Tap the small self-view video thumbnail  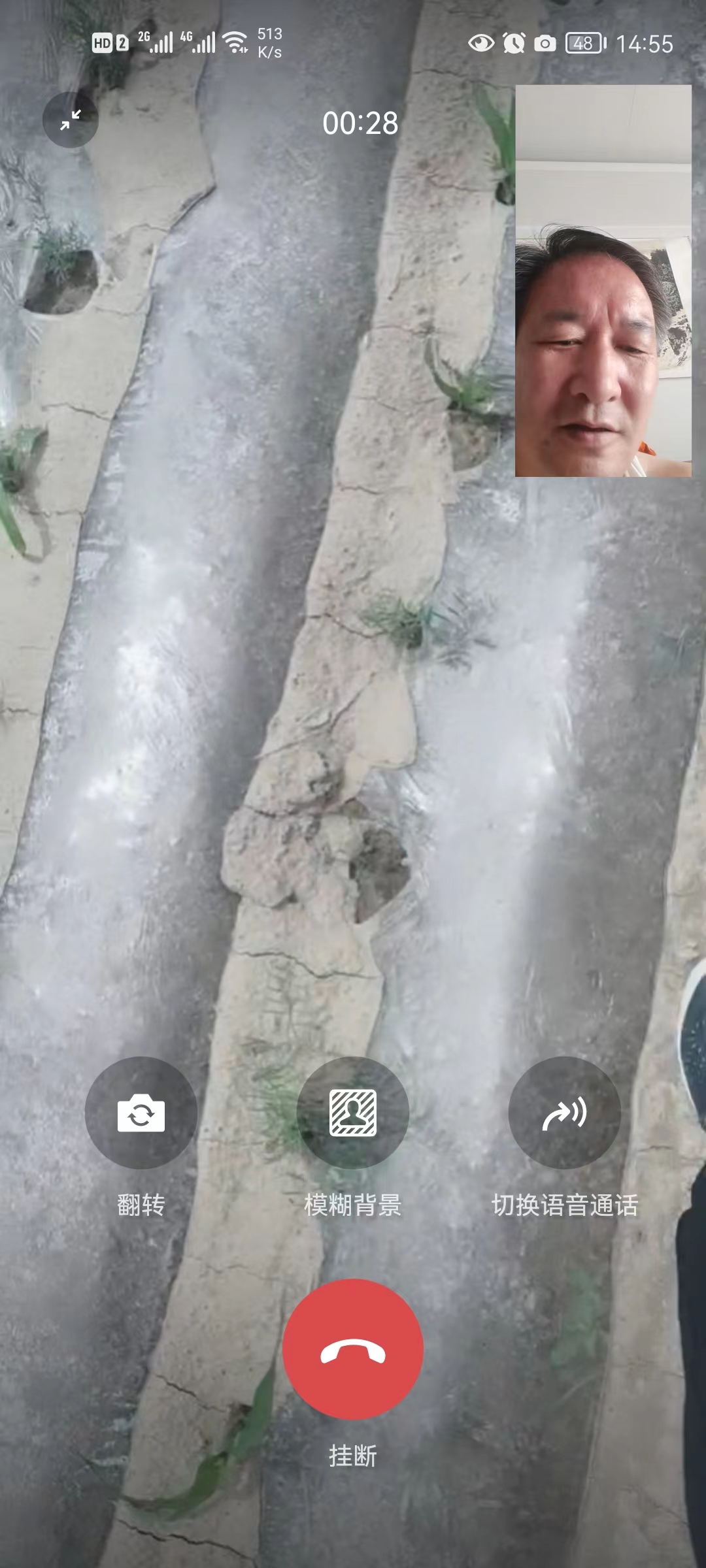(603, 281)
